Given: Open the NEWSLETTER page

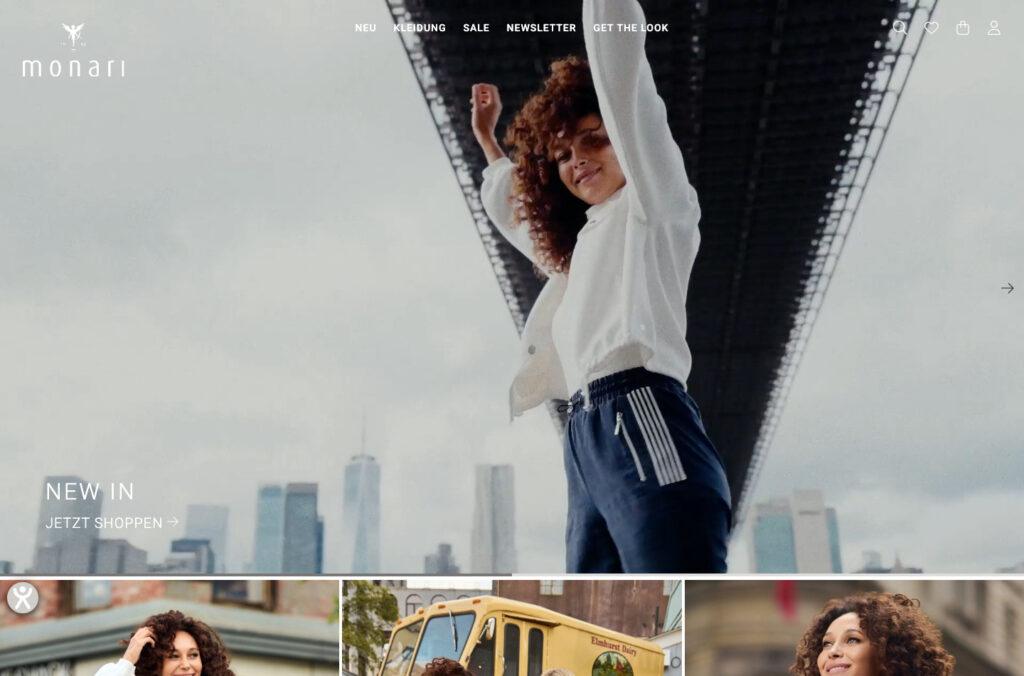Looking at the screenshot, I should [541, 28].
